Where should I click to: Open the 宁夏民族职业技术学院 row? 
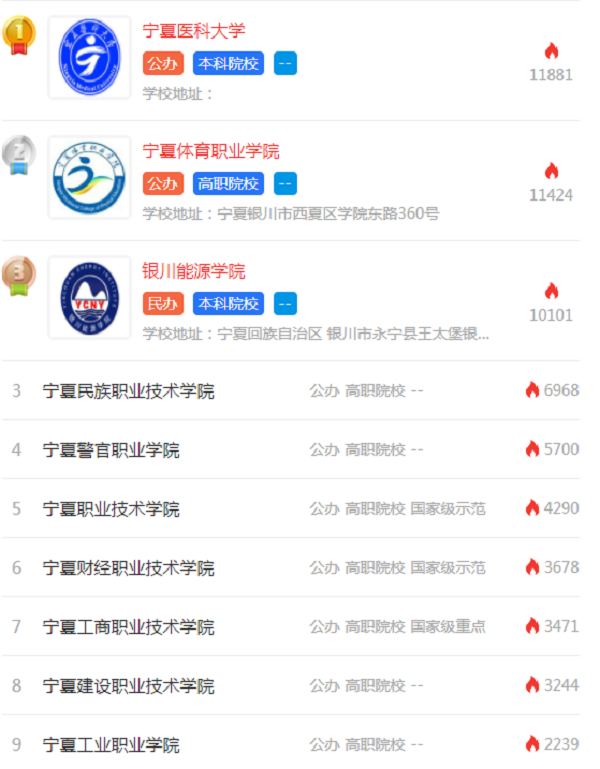(128, 390)
